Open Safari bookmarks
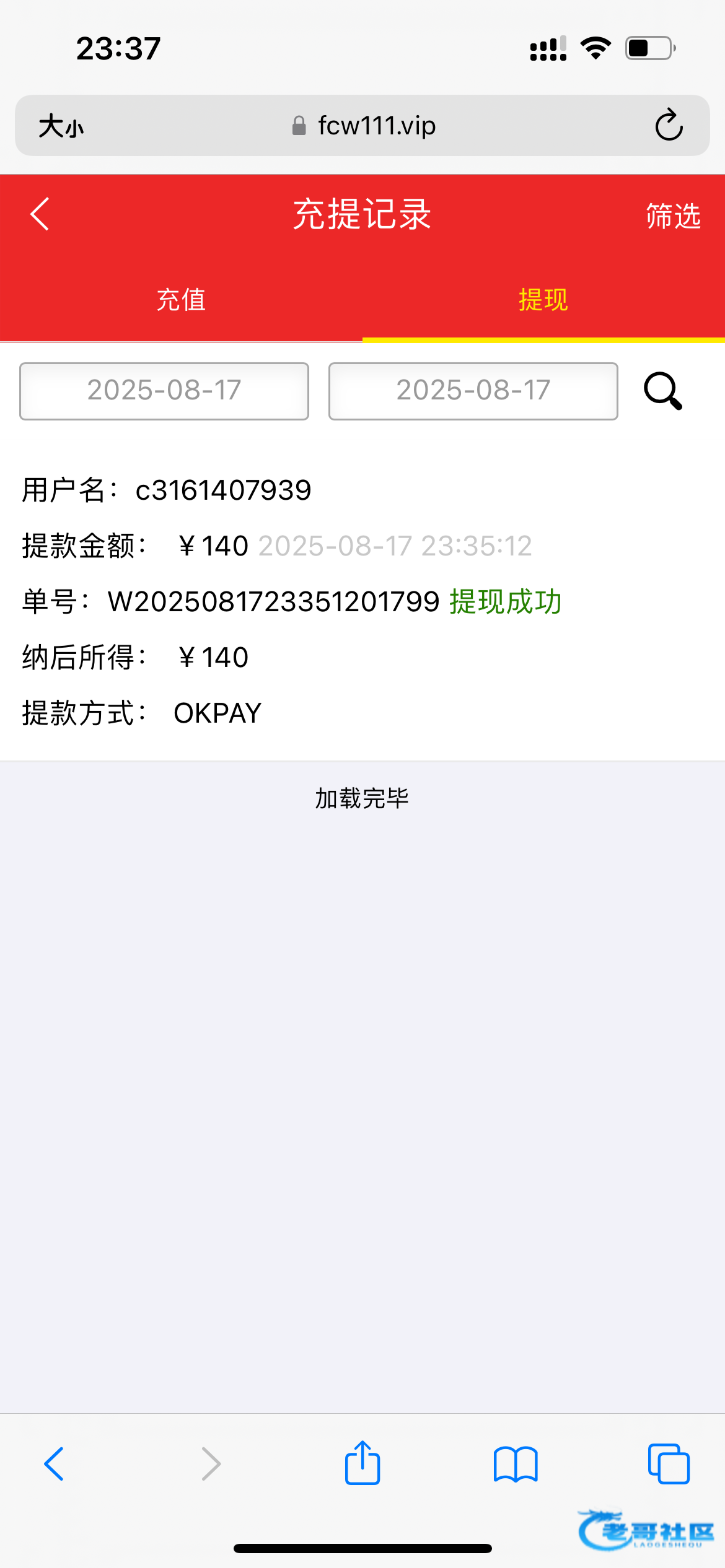The height and width of the screenshot is (1568, 725). pyautogui.click(x=516, y=1464)
